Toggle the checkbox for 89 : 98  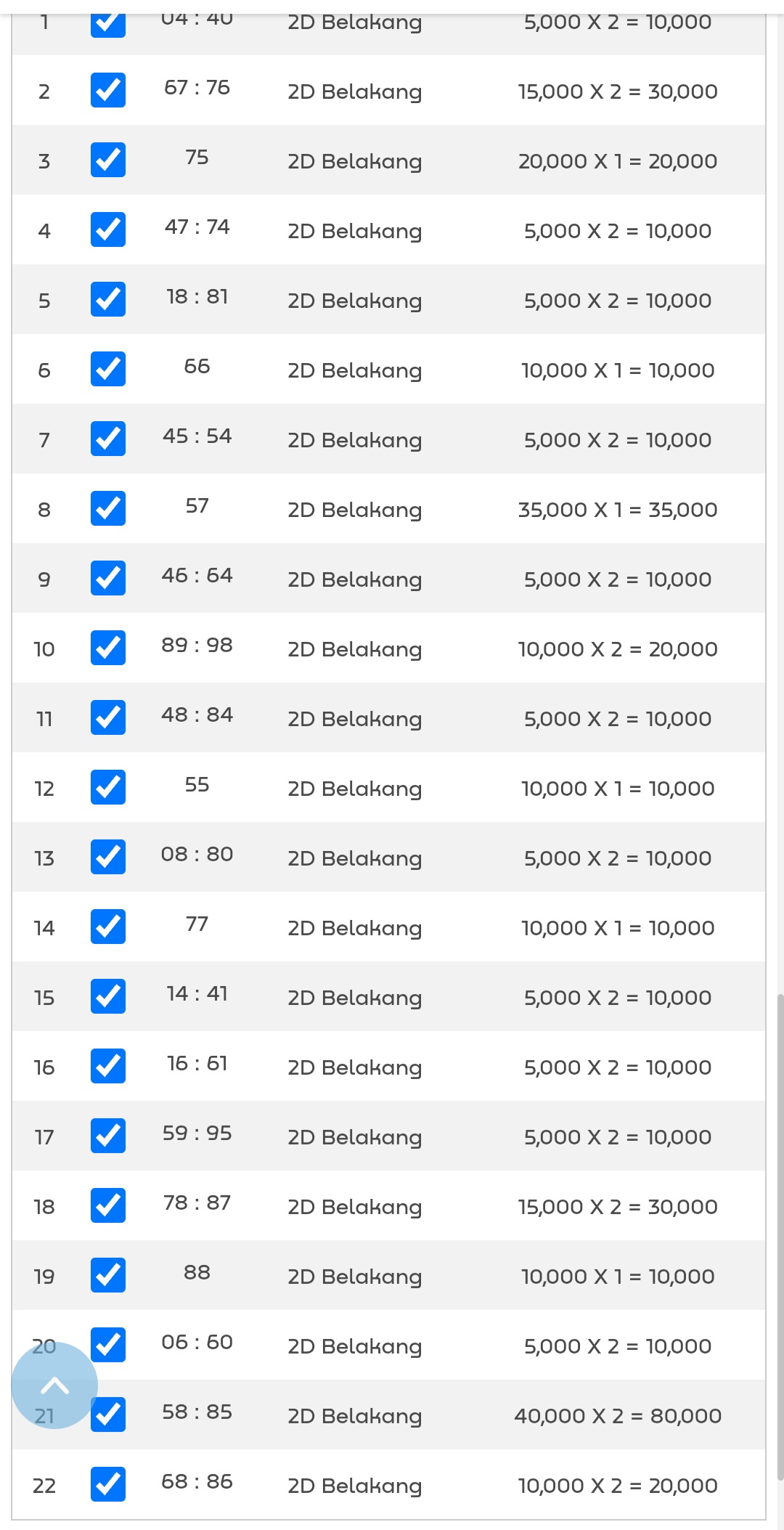point(108,648)
